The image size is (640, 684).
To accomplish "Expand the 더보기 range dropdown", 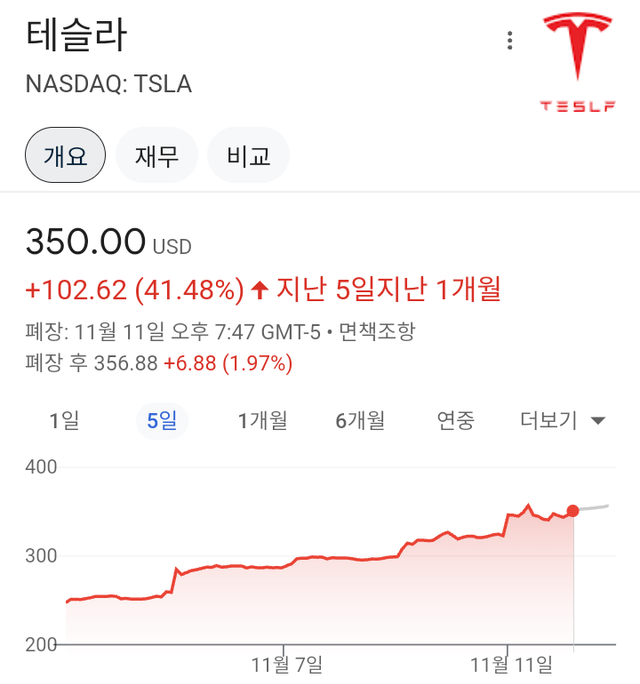I will point(563,421).
